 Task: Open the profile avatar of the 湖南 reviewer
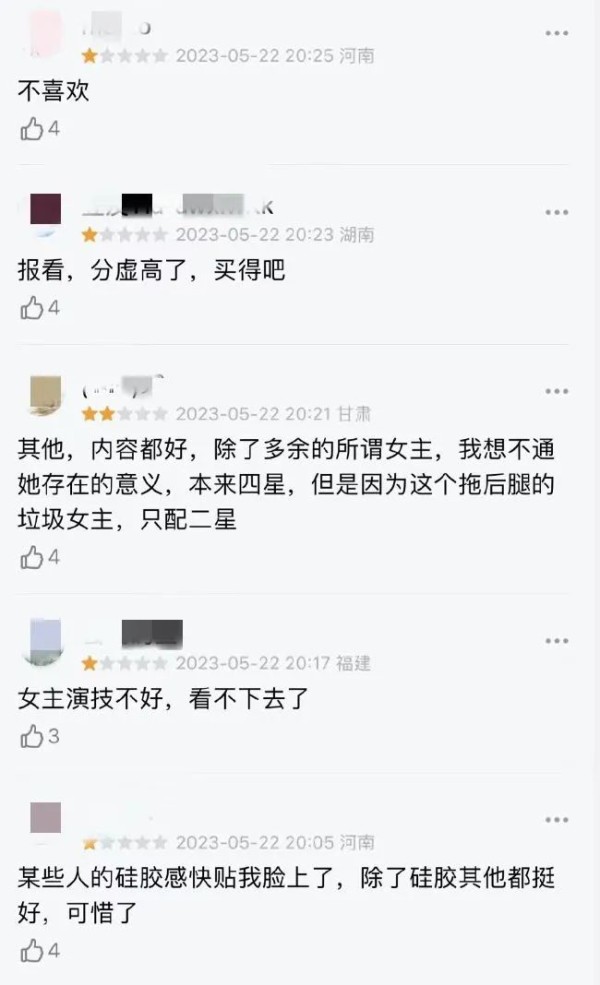point(46,213)
